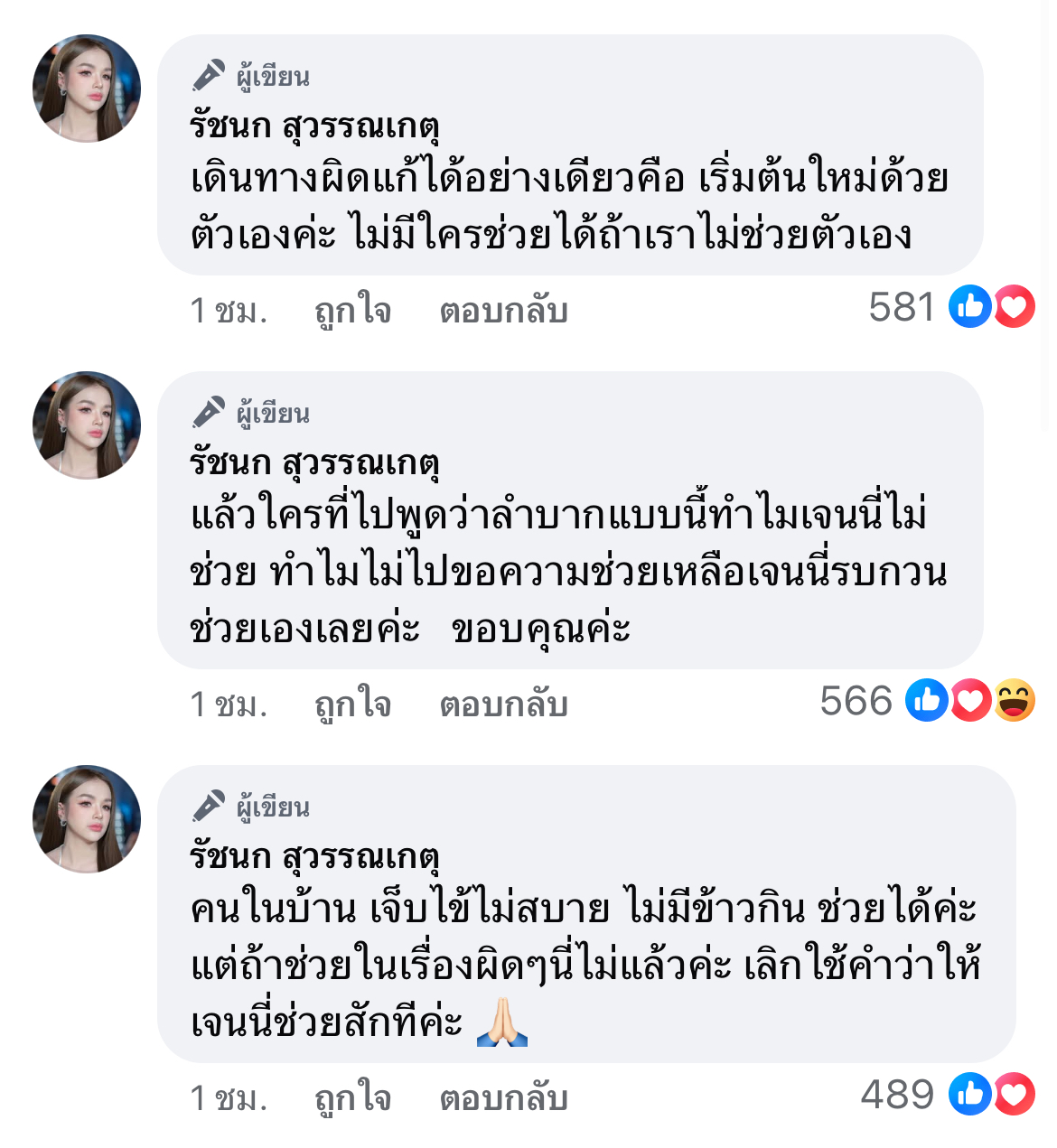The image size is (1057, 1148).
Task: Reply to the comment starting with คนในบ้าน
Action: tap(503, 1098)
